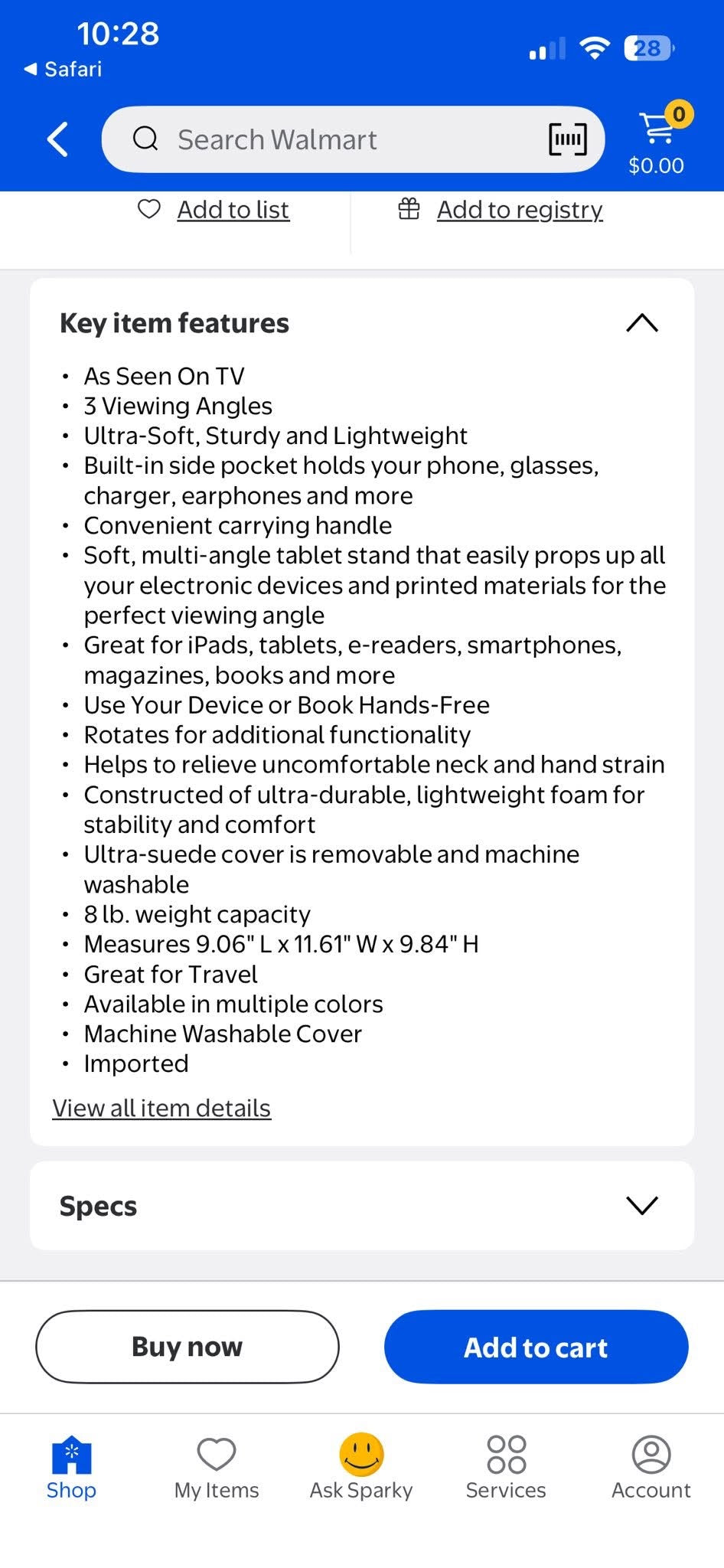Tap Buy now
The image size is (724, 1568).
(188, 1347)
